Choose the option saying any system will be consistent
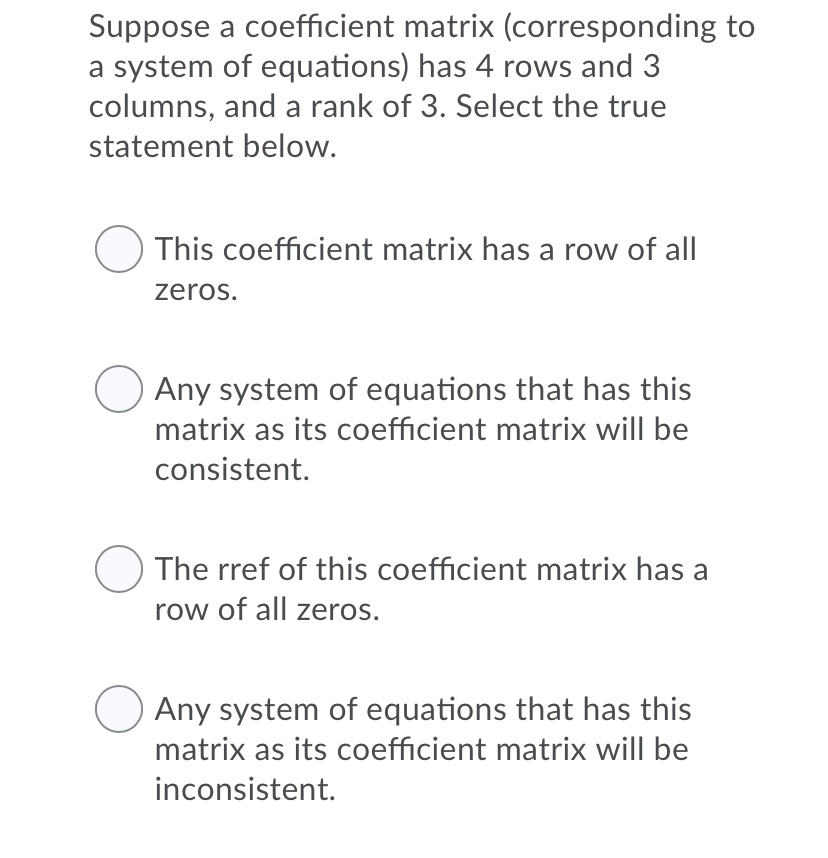This screenshot has width=828, height=858. [118, 390]
